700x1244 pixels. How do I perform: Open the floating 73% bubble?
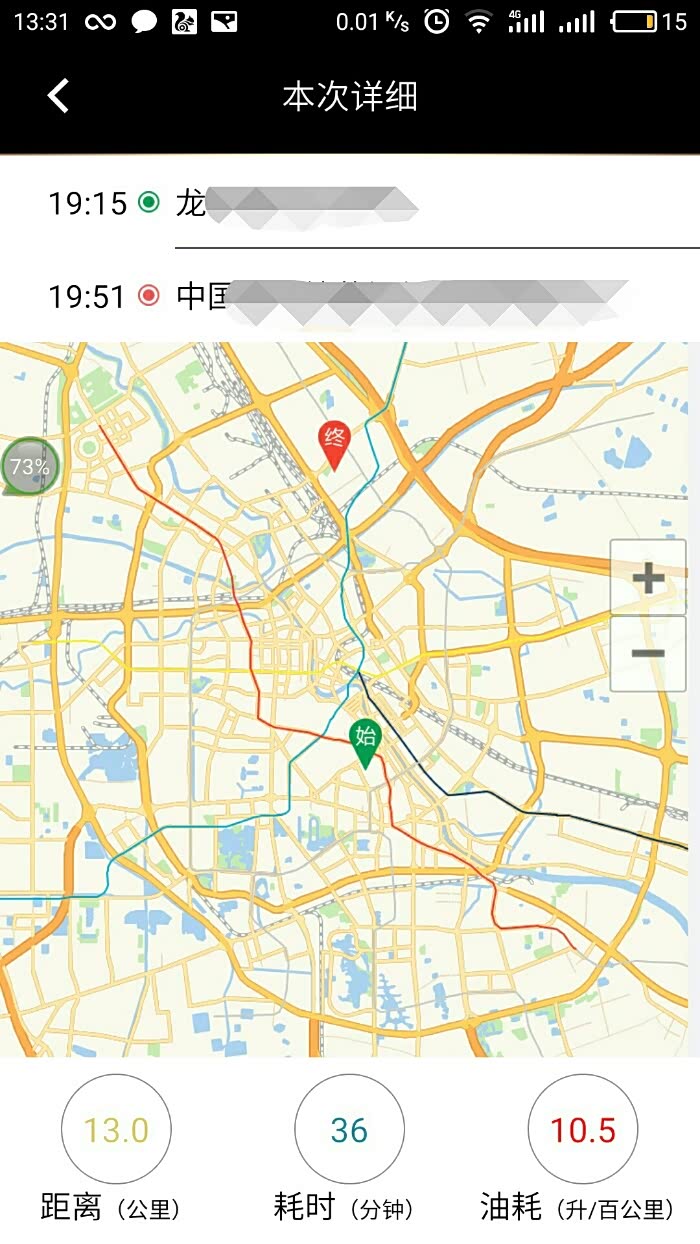tap(30, 466)
